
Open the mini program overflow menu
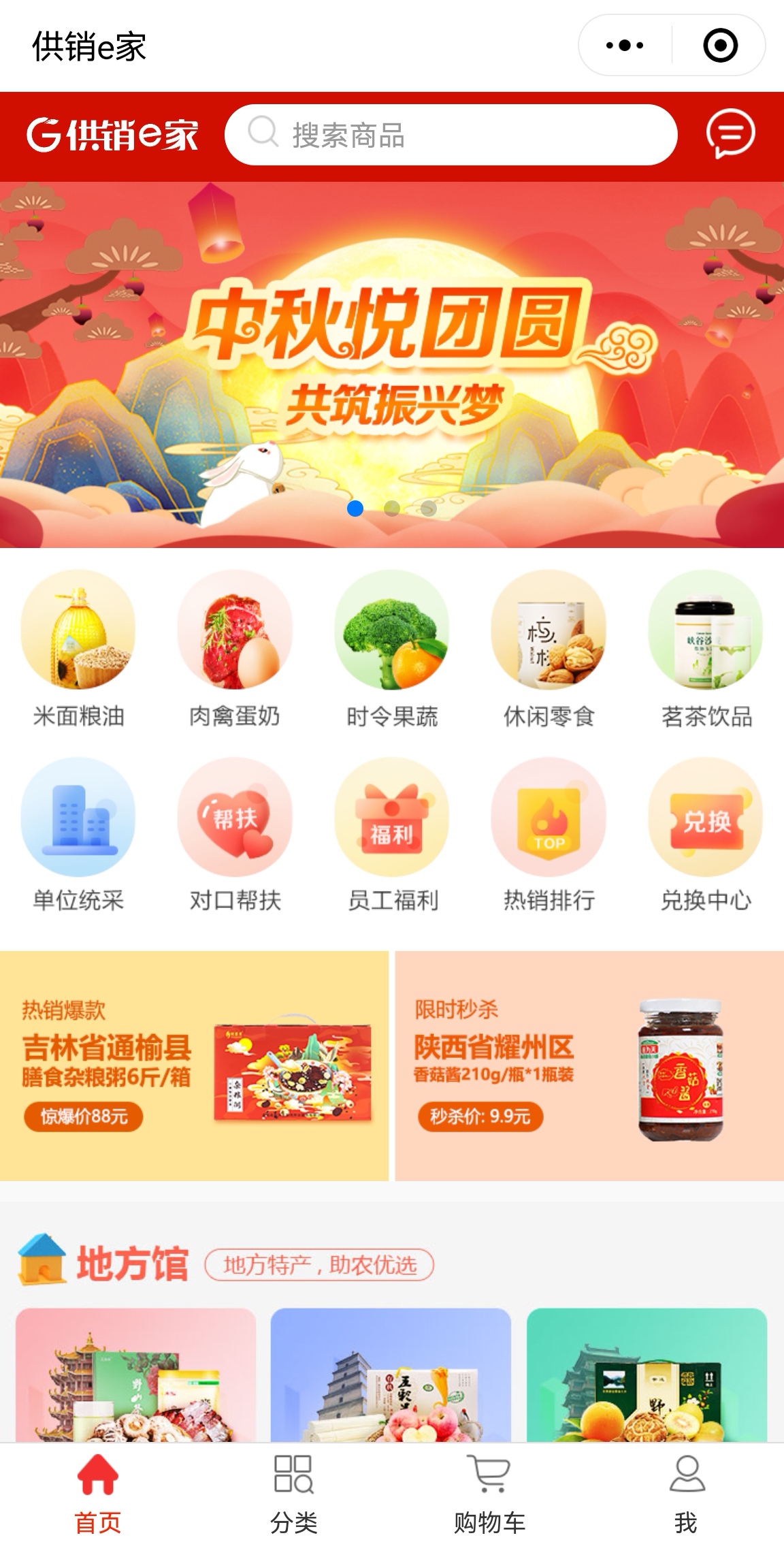[625, 46]
